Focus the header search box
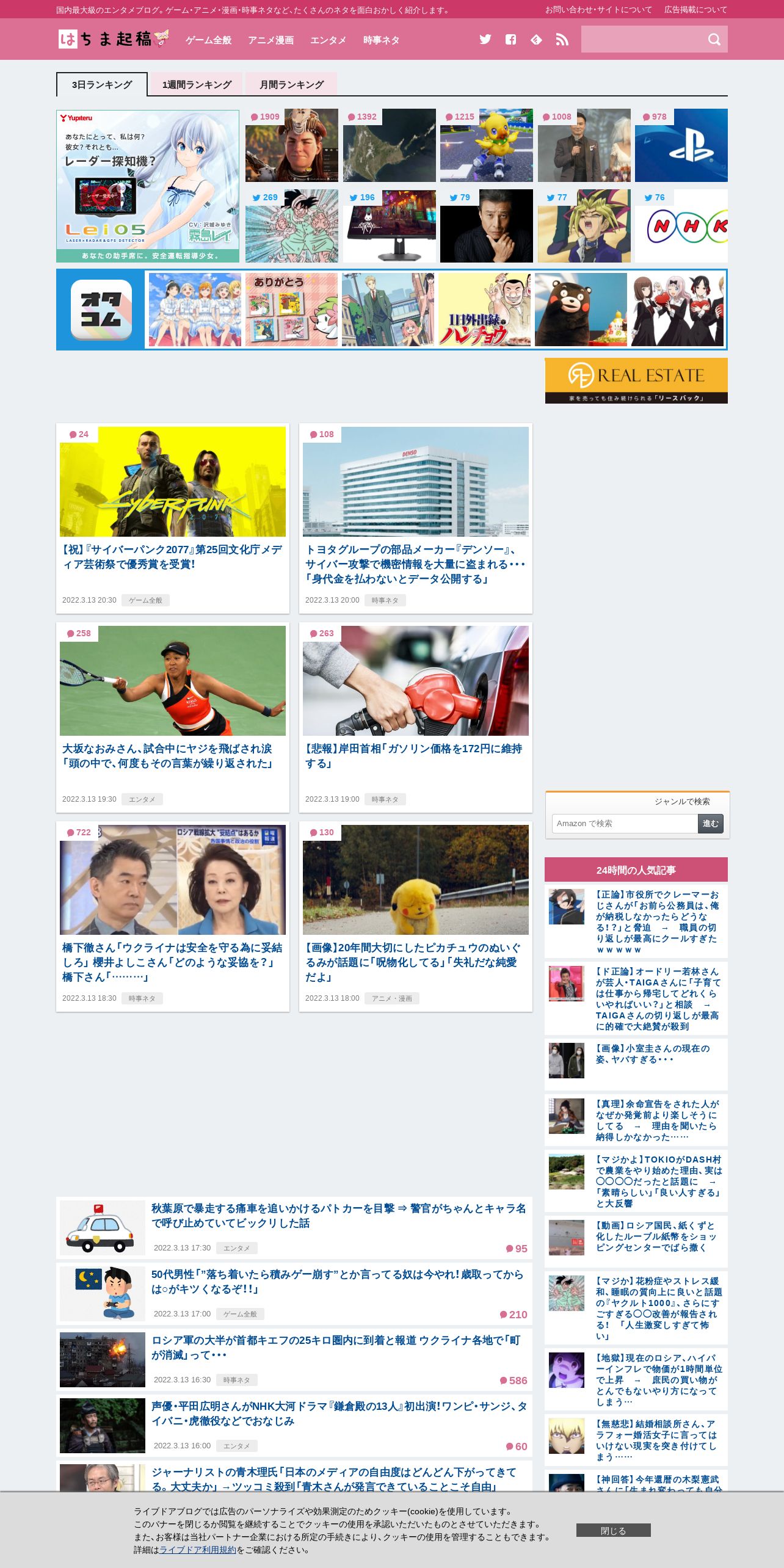 [640, 40]
